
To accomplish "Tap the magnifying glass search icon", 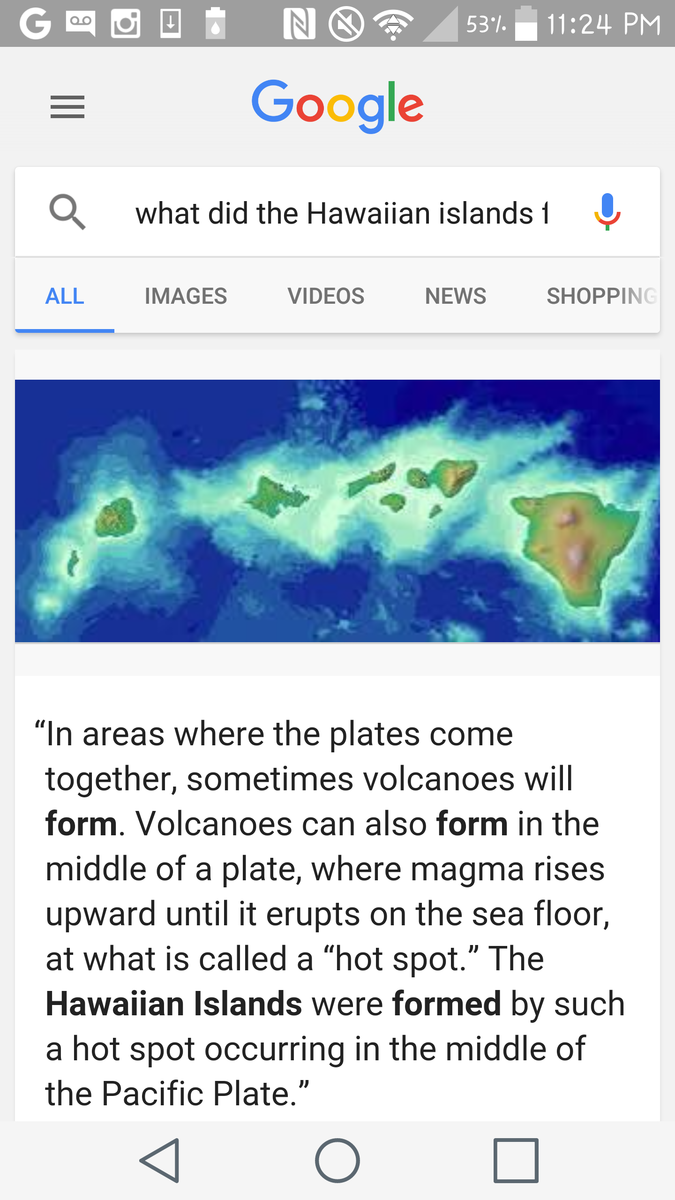I will tap(67, 212).
